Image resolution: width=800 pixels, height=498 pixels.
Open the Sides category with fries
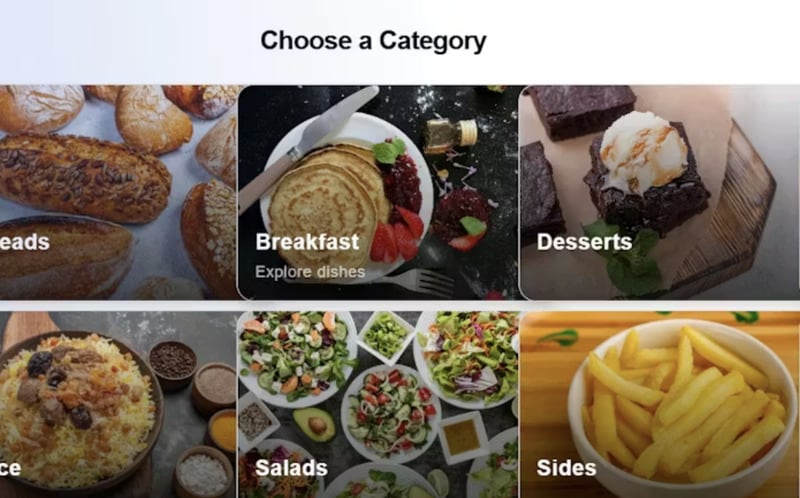pyautogui.click(x=659, y=405)
